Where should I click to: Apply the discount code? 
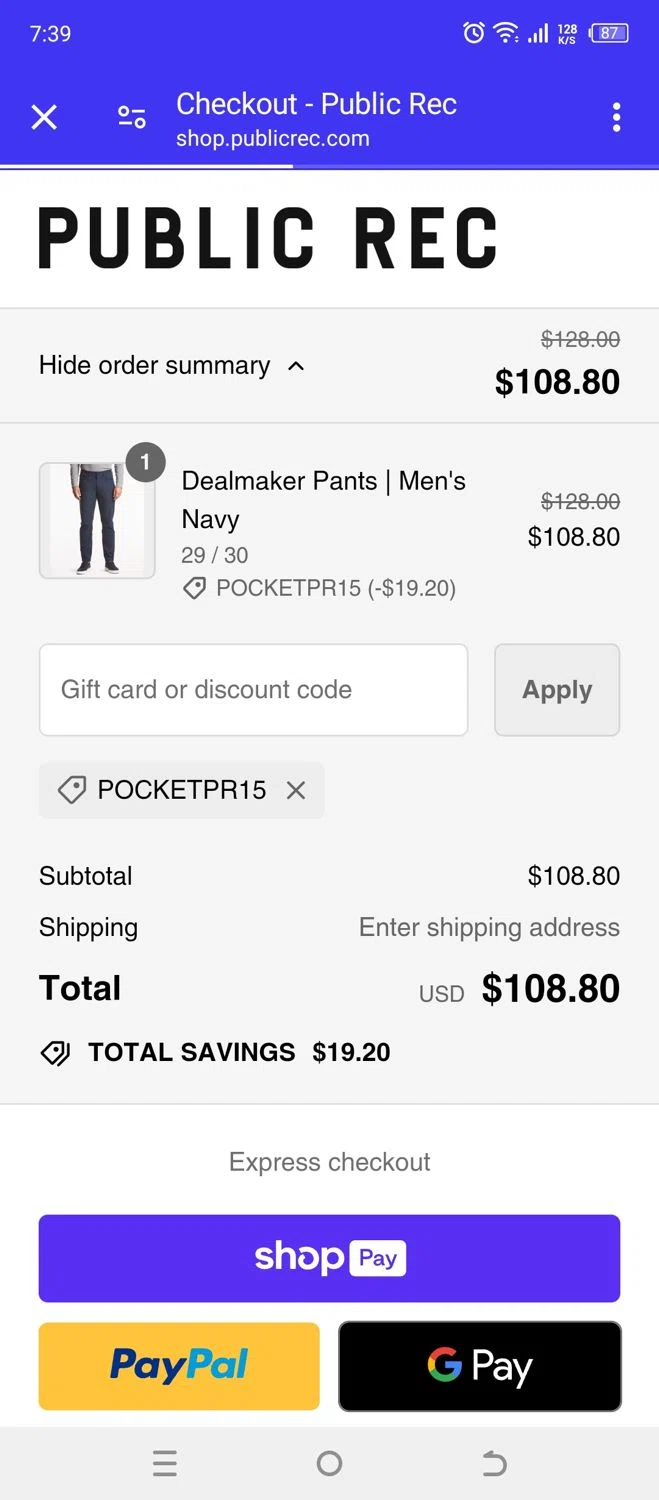click(557, 690)
